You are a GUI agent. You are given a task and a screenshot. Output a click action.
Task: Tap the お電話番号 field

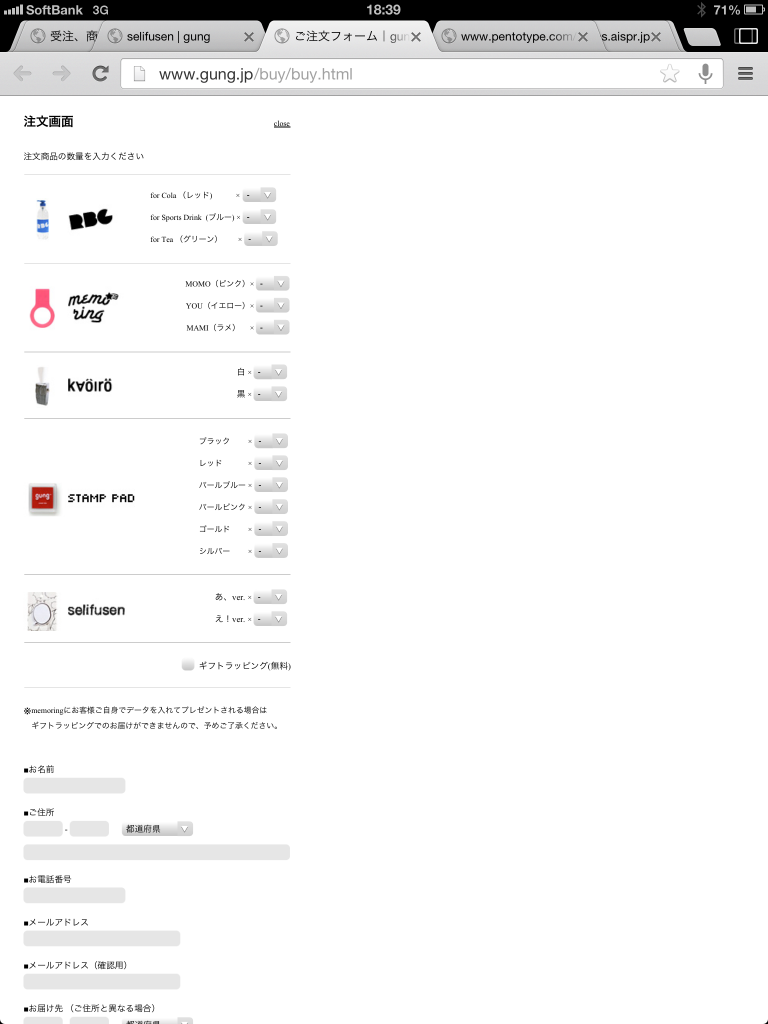pyautogui.click(x=75, y=895)
